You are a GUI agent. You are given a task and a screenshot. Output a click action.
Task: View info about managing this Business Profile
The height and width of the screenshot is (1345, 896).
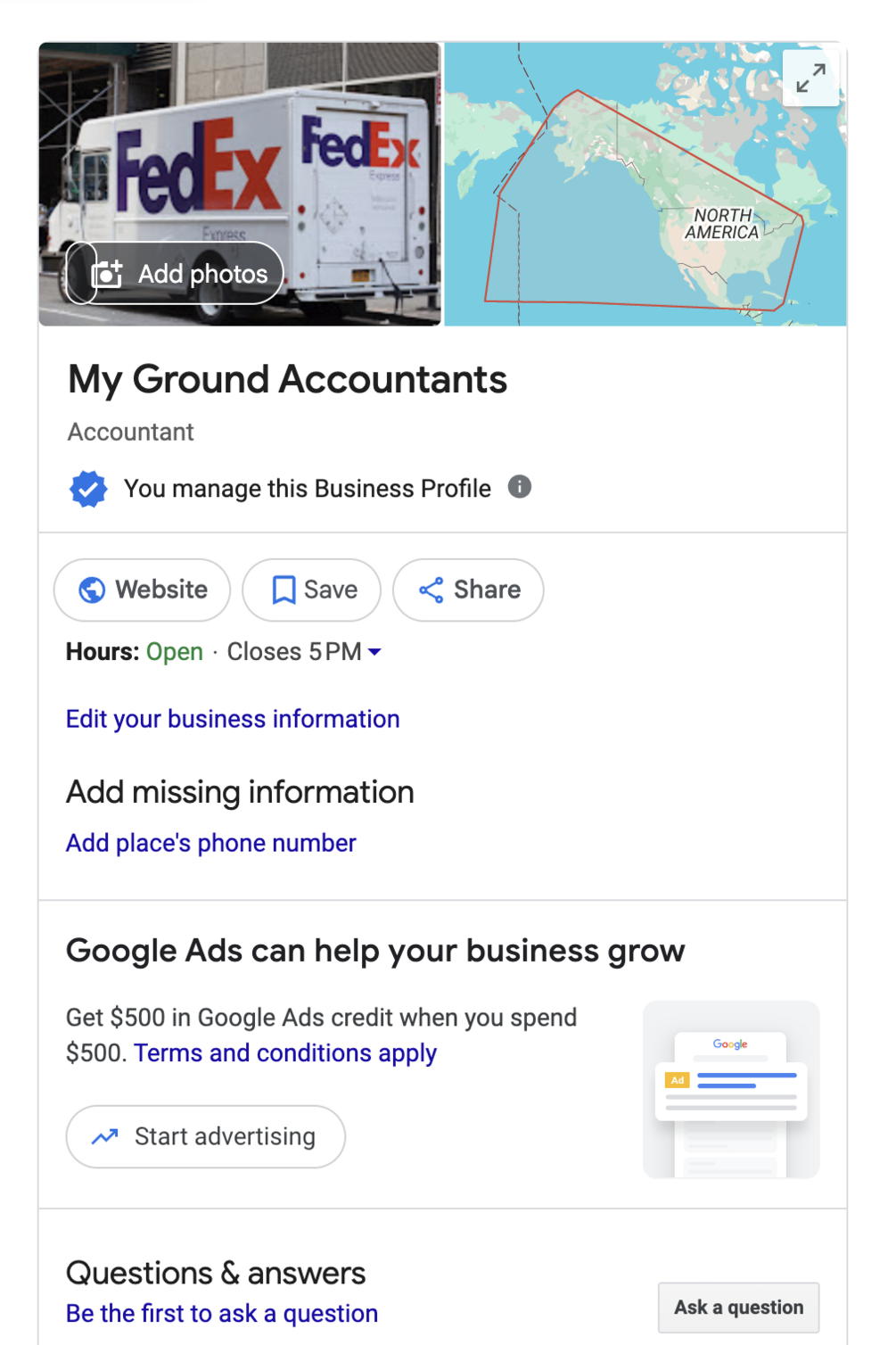520,487
